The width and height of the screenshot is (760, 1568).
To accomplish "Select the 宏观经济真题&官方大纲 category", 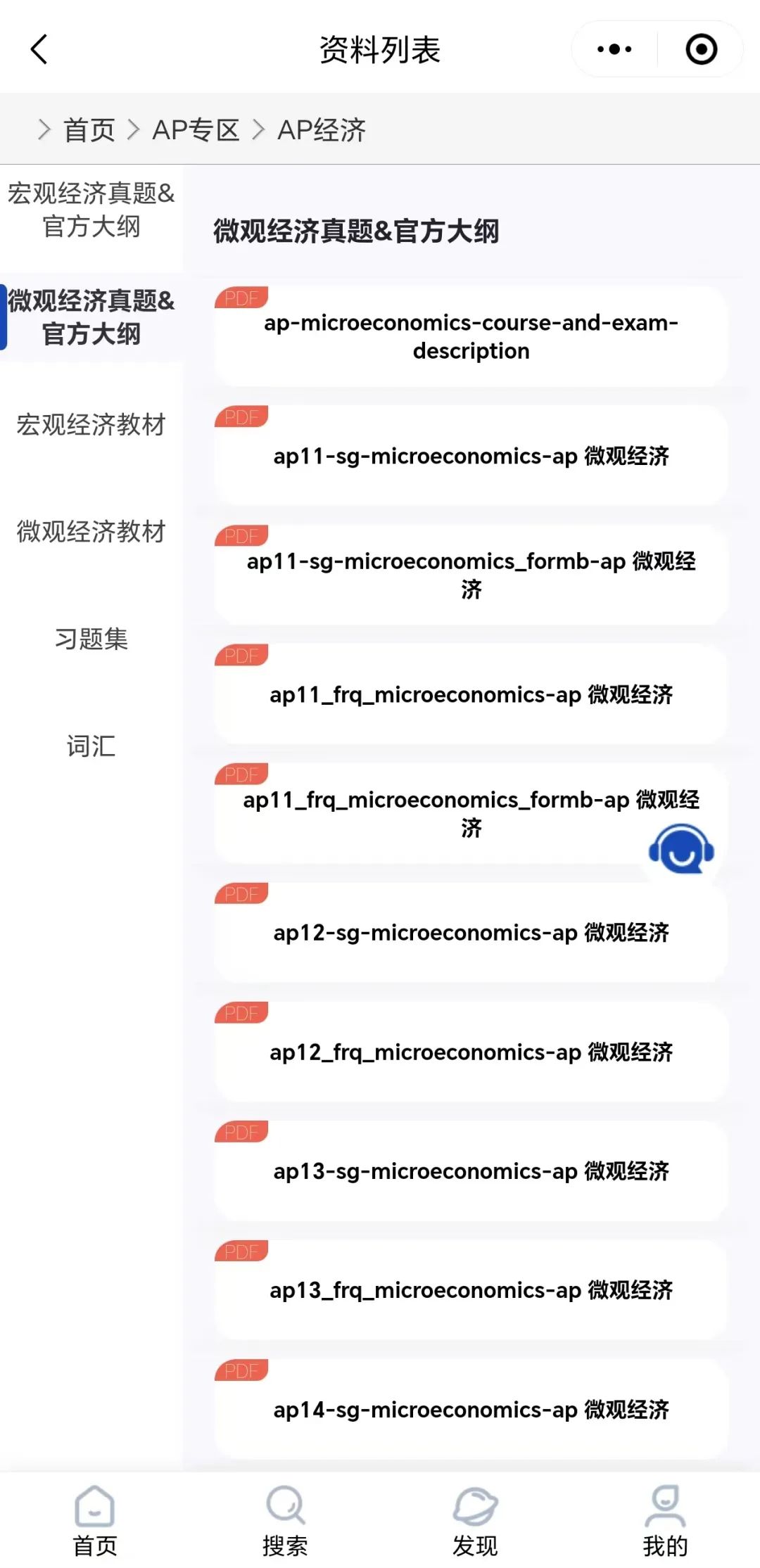I will [91, 210].
